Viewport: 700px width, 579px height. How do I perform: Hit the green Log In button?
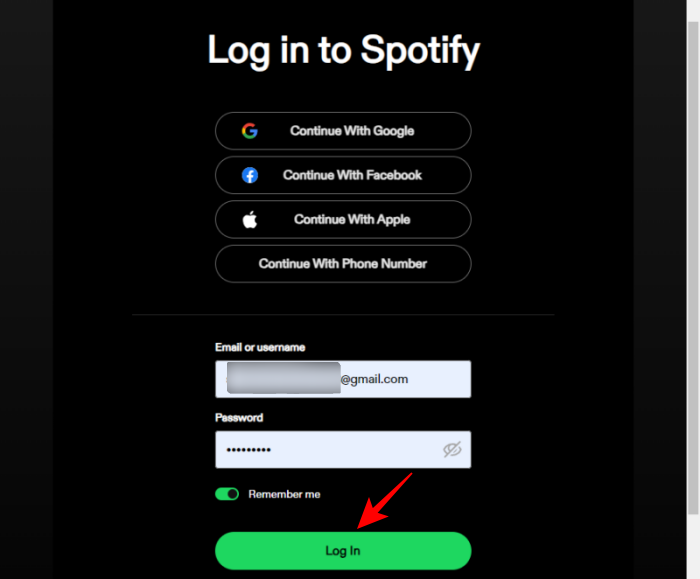tap(342, 551)
